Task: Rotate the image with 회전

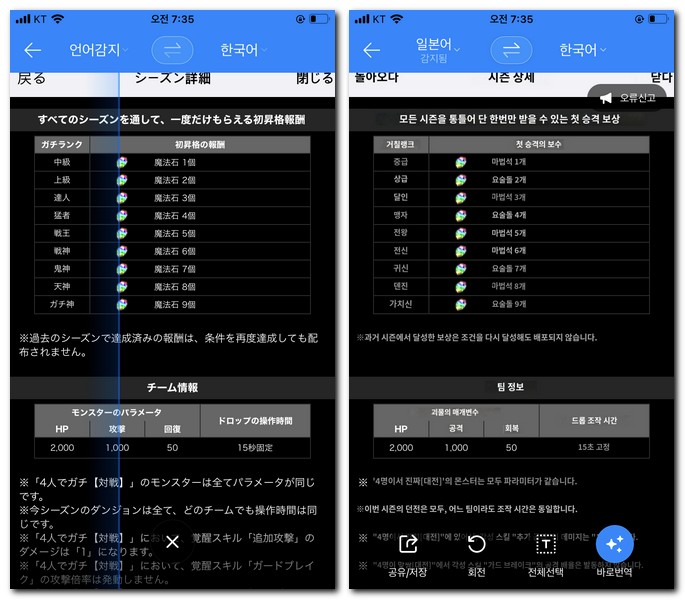Action: coord(477,553)
